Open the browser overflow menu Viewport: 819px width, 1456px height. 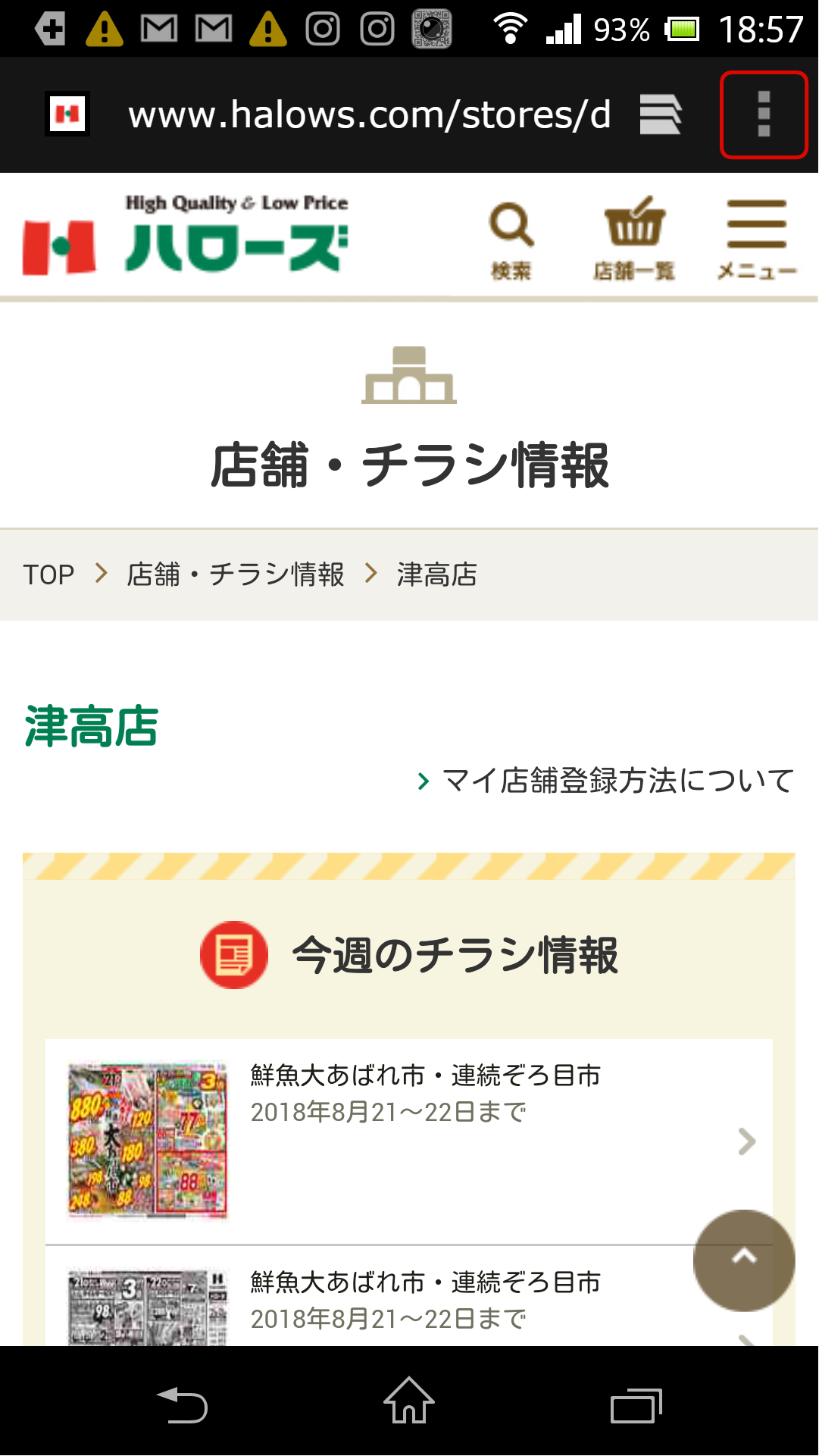(764, 114)
